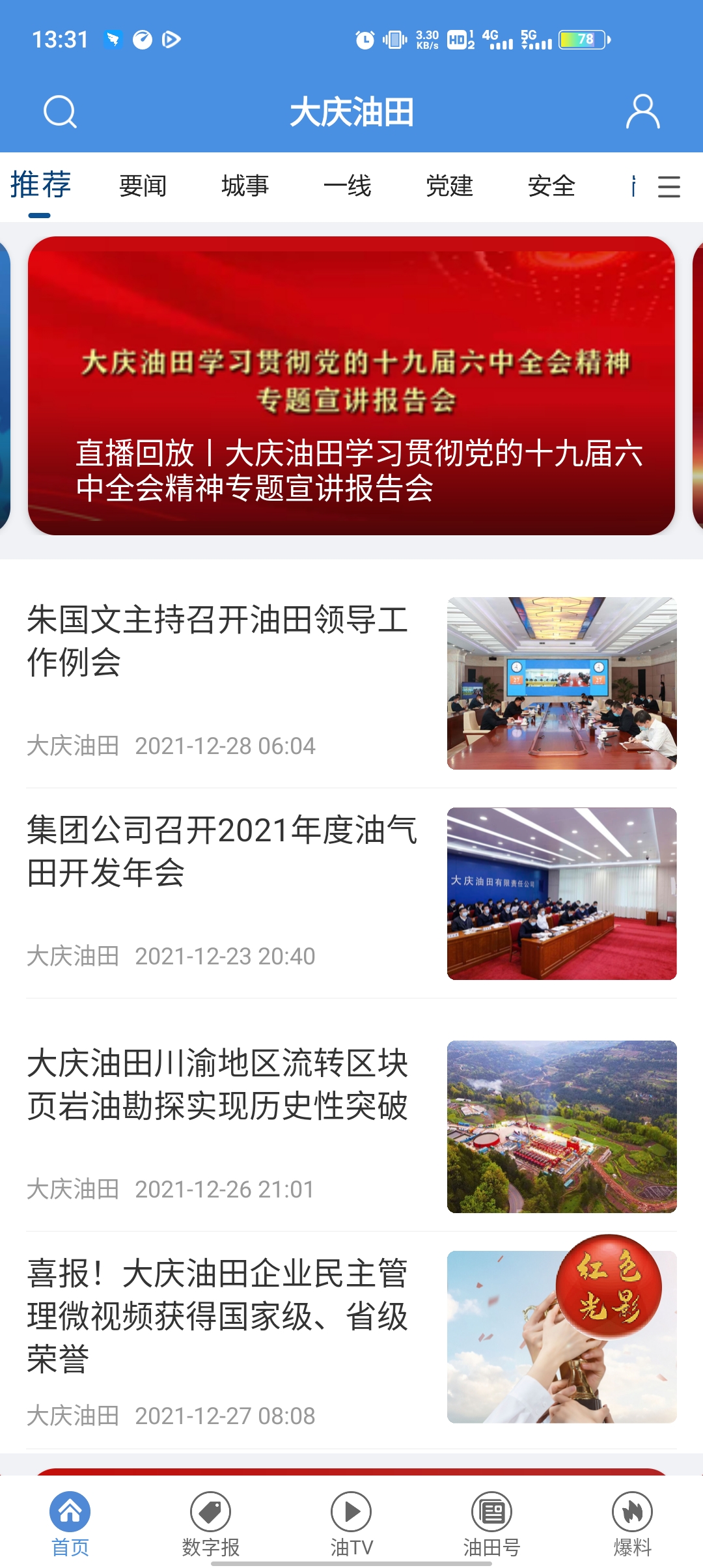
Task: Switch to the 数字报 tab
Action: tap(211, 1524)
